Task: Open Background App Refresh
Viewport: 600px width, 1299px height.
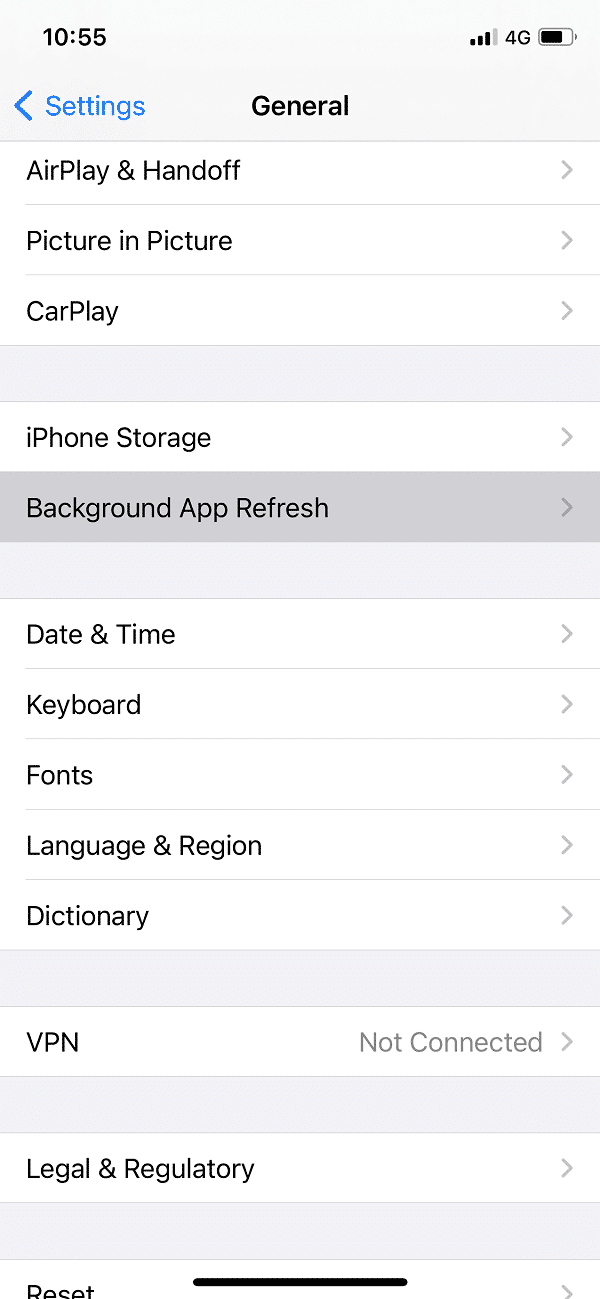Action: (300, 508)
